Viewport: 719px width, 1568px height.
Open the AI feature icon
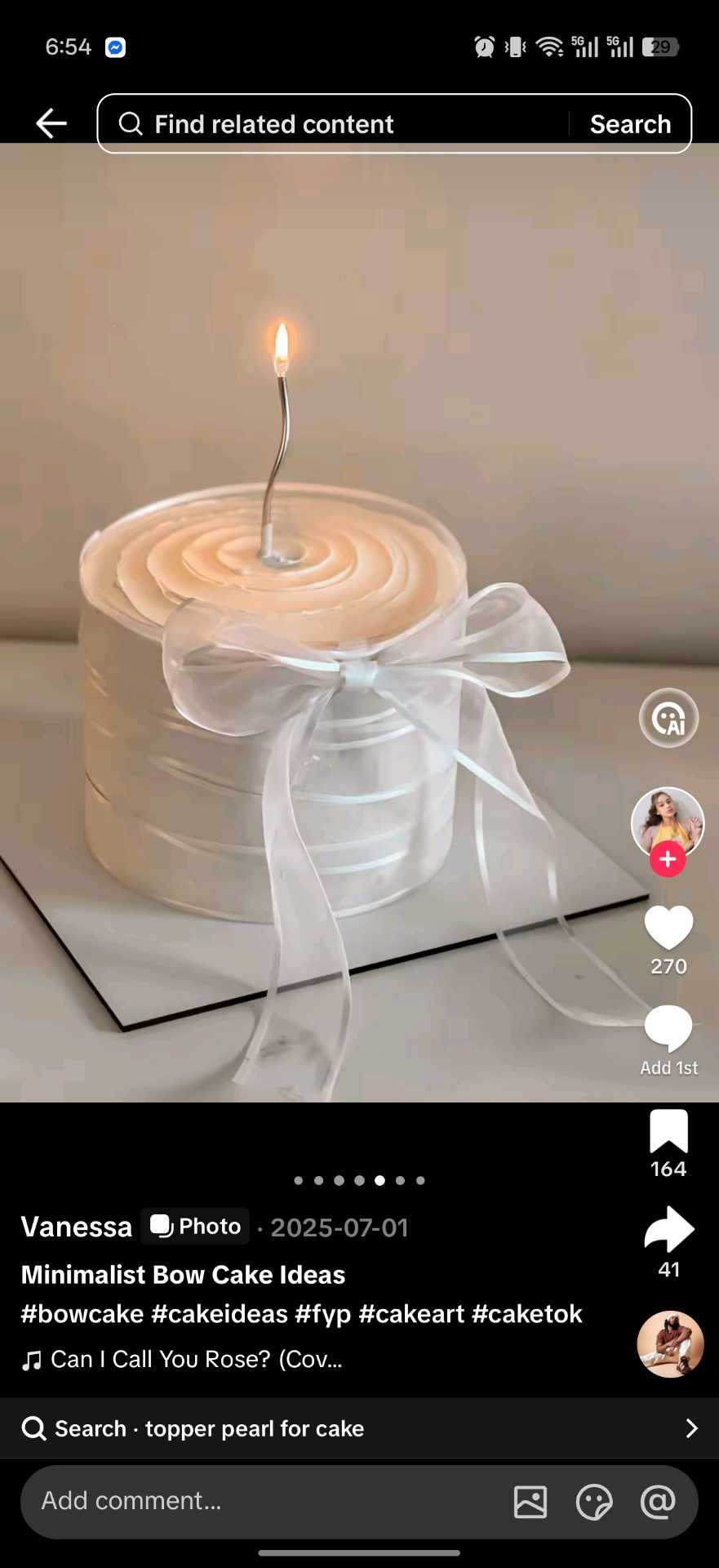[668, 719]
